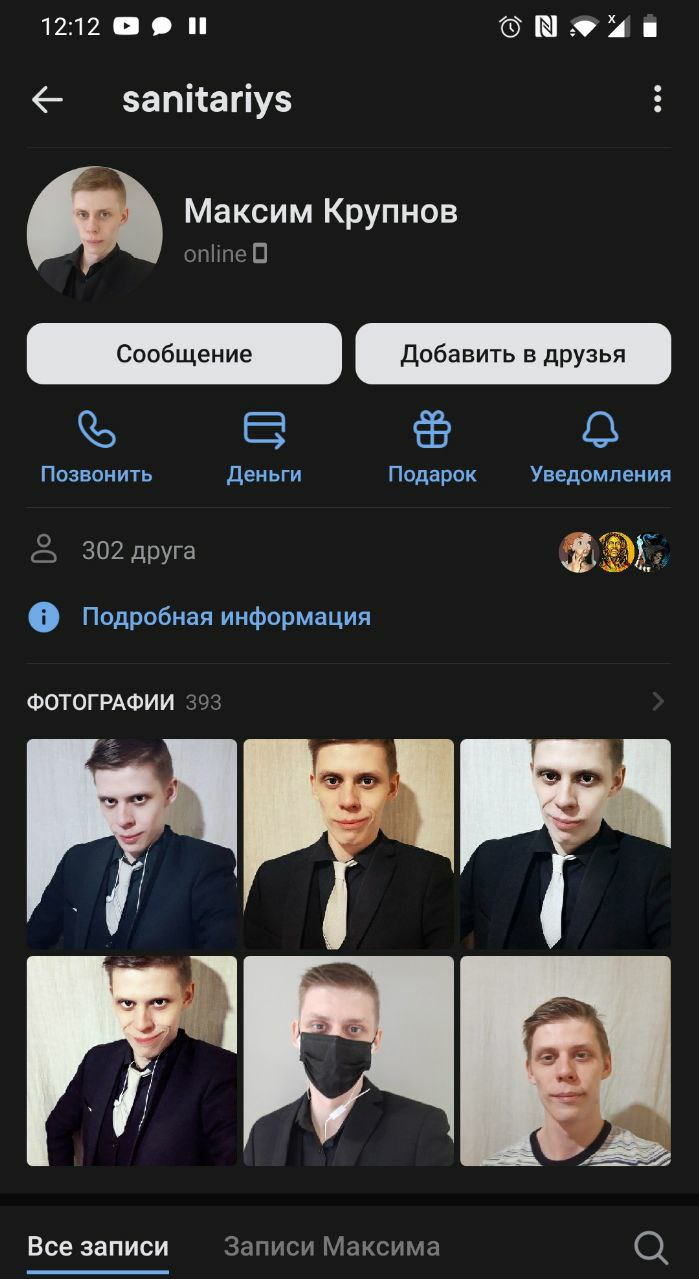Open Подробная информация link
The height and width of the screenshot is (1279, 699).
coord(226,617)
